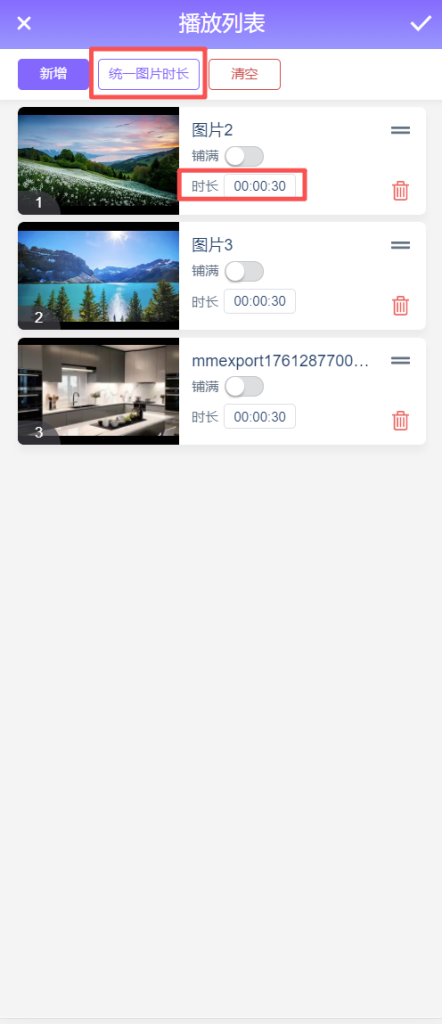Confirm the playlist with the checkmark
Screen dimensions: 442x1024
pyautogui.click(x=420, y=24)
